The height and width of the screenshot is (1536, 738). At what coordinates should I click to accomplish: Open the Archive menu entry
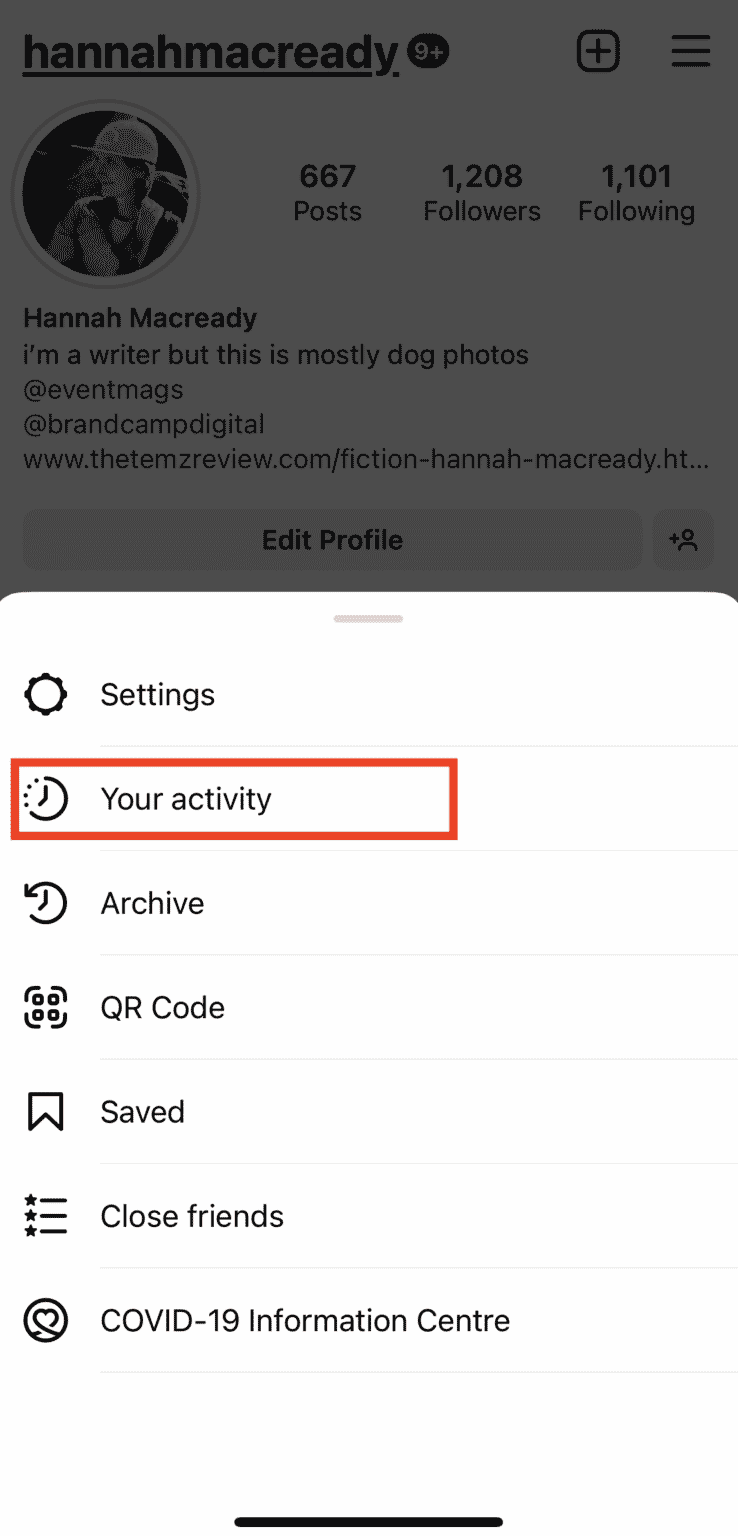point(152,903)
